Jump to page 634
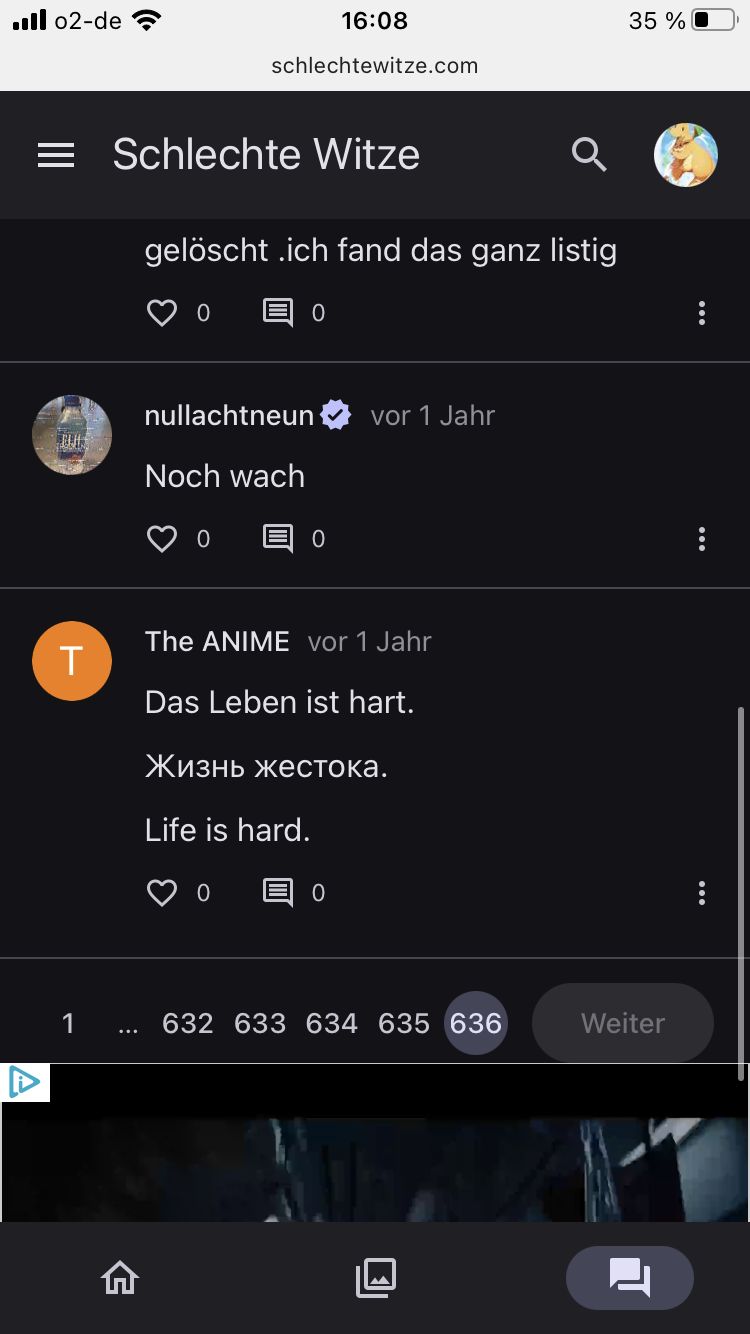The image size is (750, 1334). pyautogui.click(x=332, y=1023)
